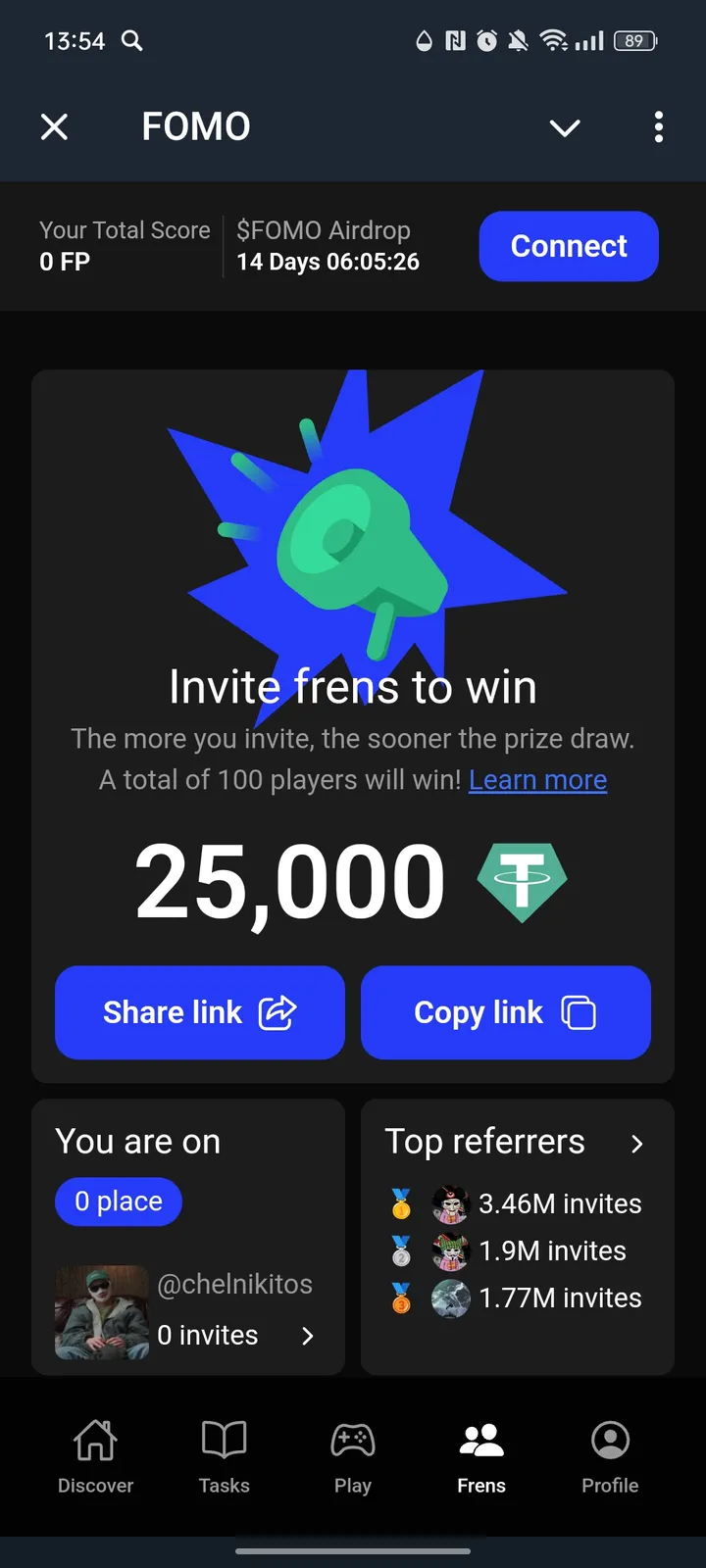Open the Profile avatar icon
This screenshot has height=1568, width=706.
609,1439
